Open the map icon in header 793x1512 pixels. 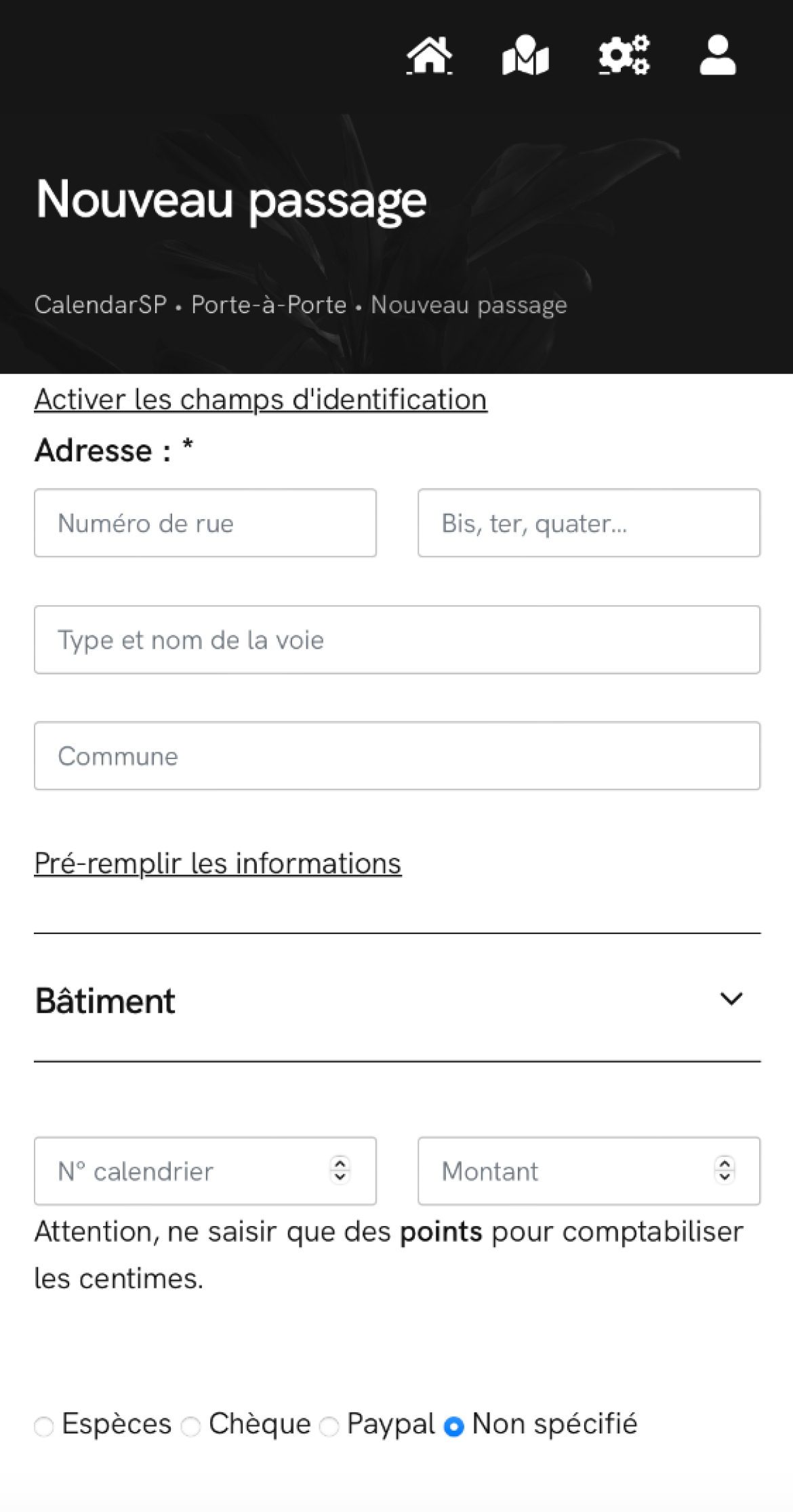point(525,56)
